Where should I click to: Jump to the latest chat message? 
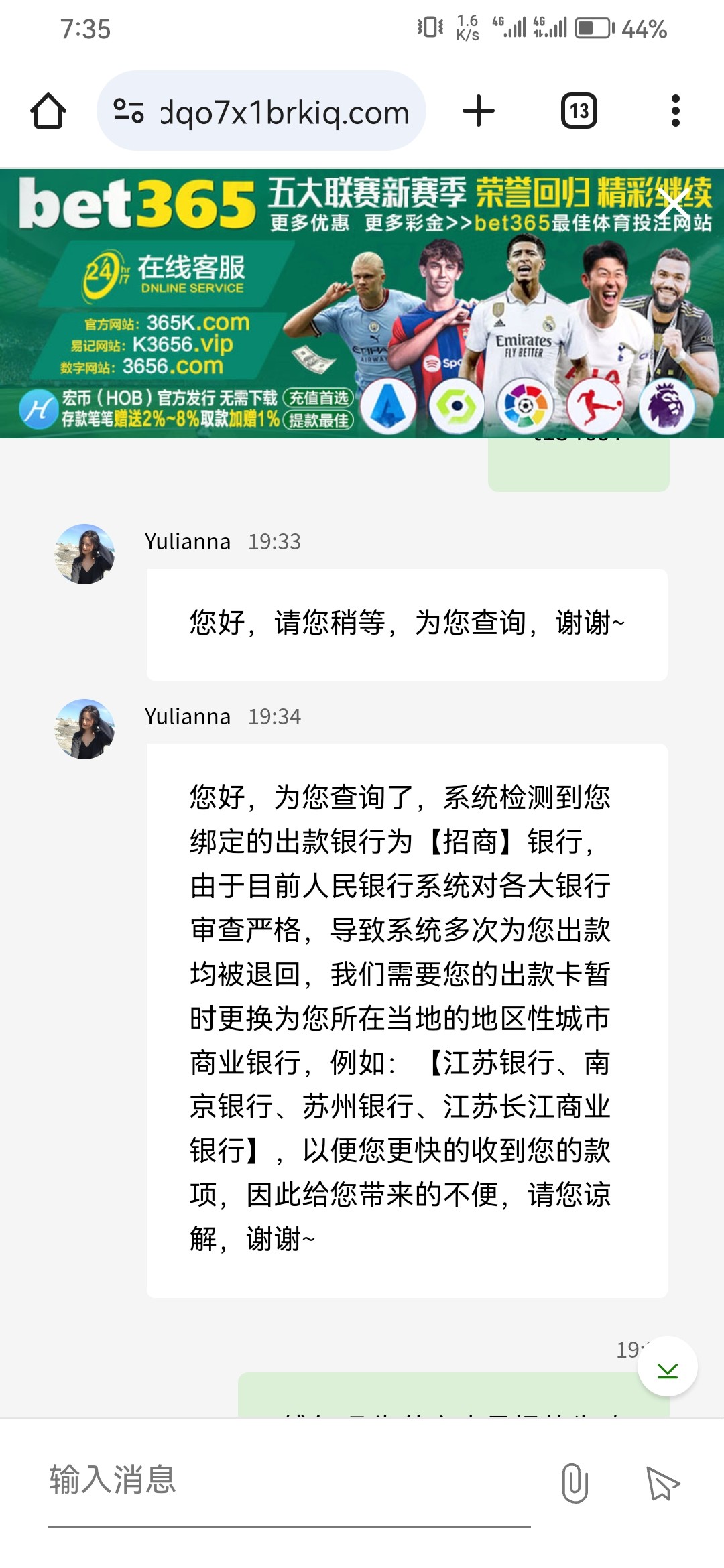(x=667, y=1366)
